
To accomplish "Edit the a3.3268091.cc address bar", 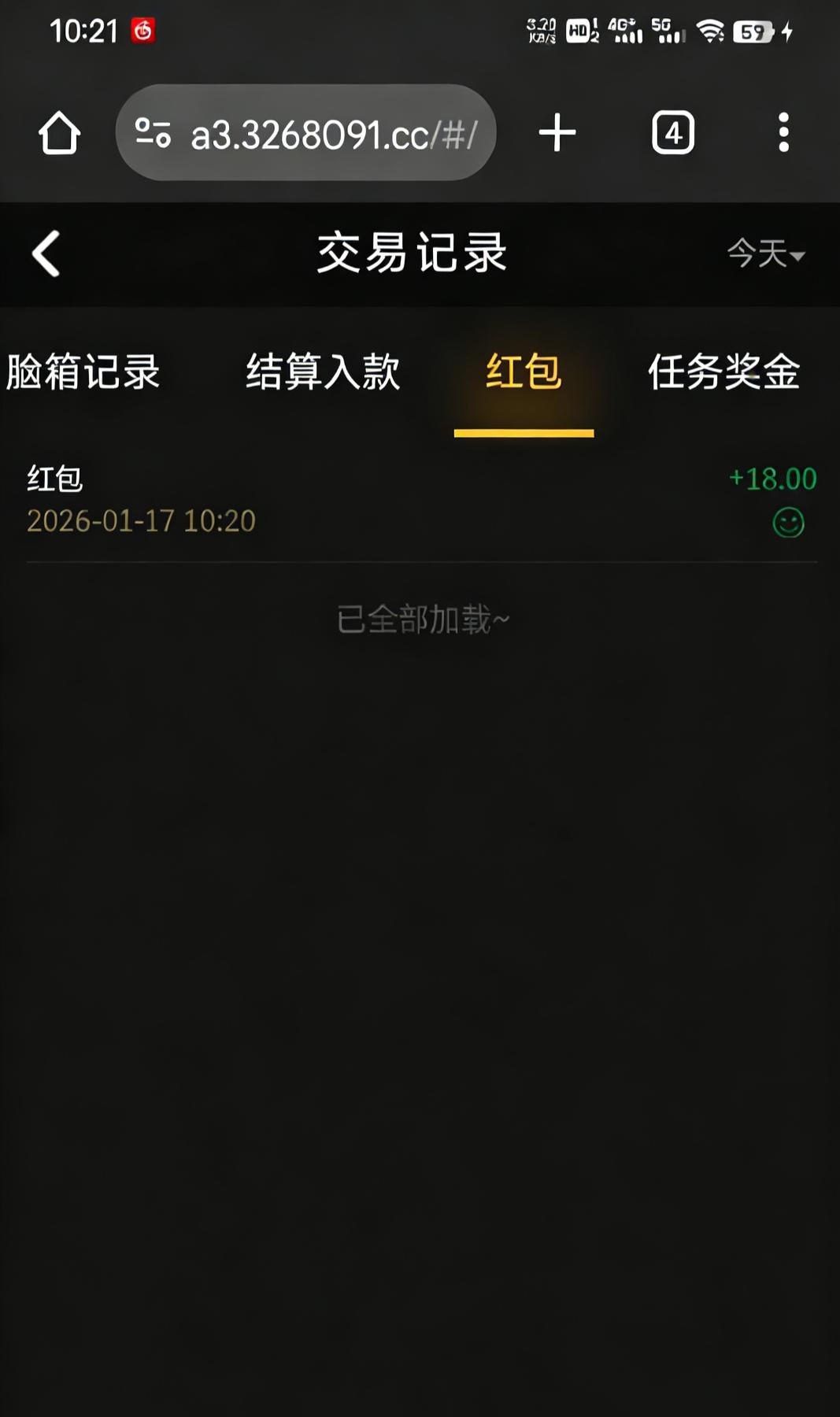I will point(332,134).
